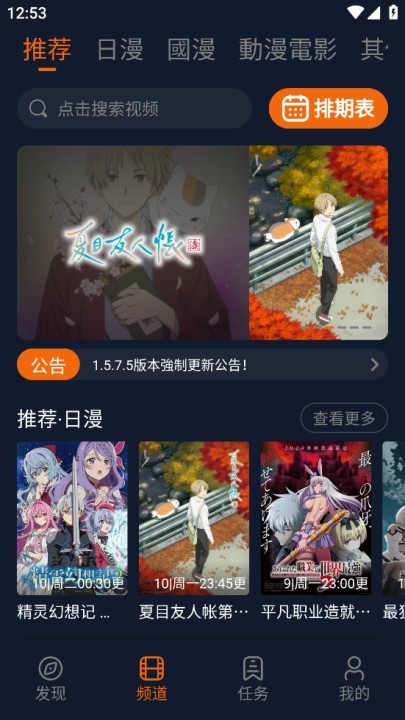Viewport: 405px width, 720px height.
Task: Open the 夏目友人帐 featured banner
Action: click(202, 242)
